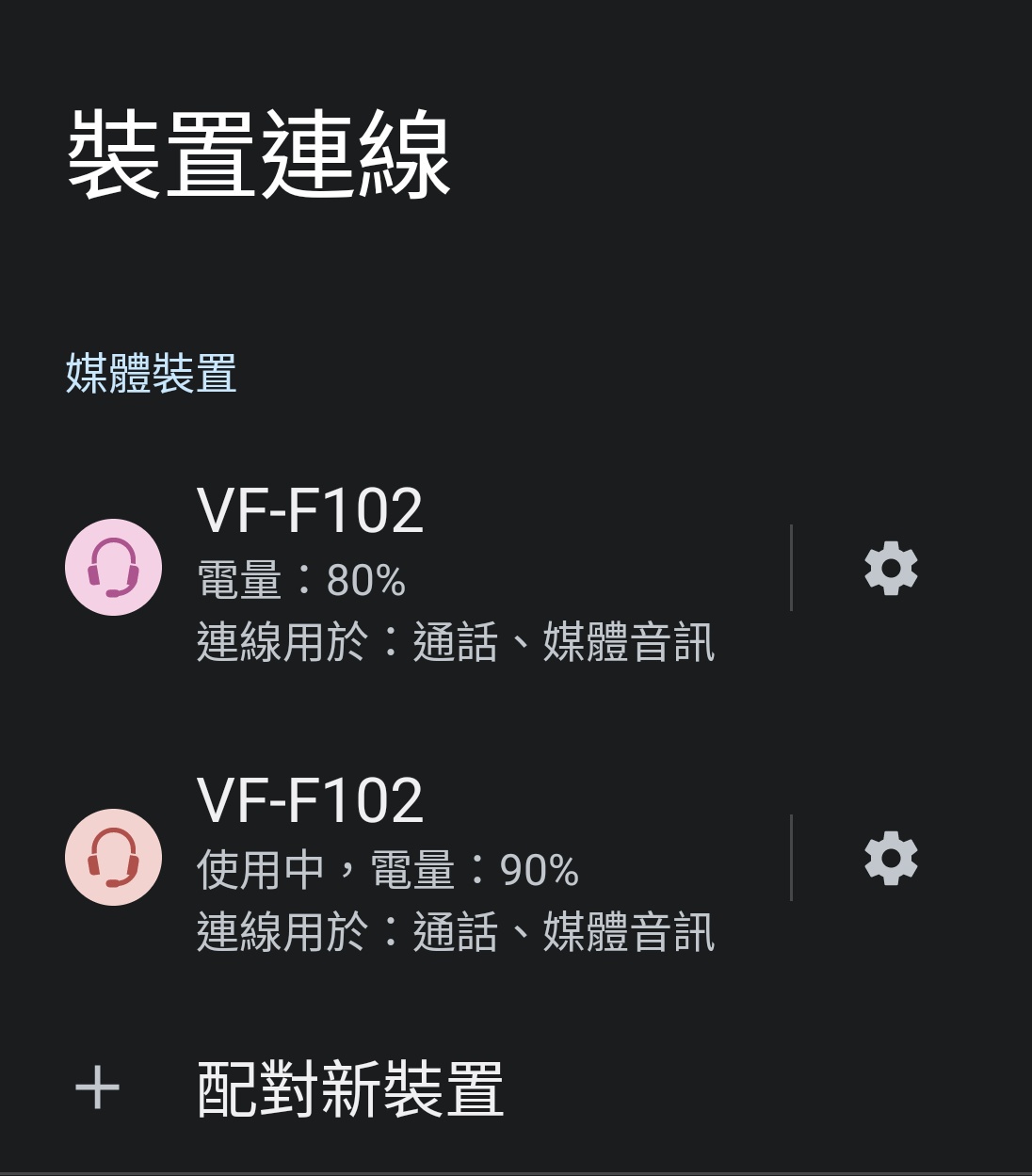Open settings gear for the in-use VF-F102

(891, 858)
